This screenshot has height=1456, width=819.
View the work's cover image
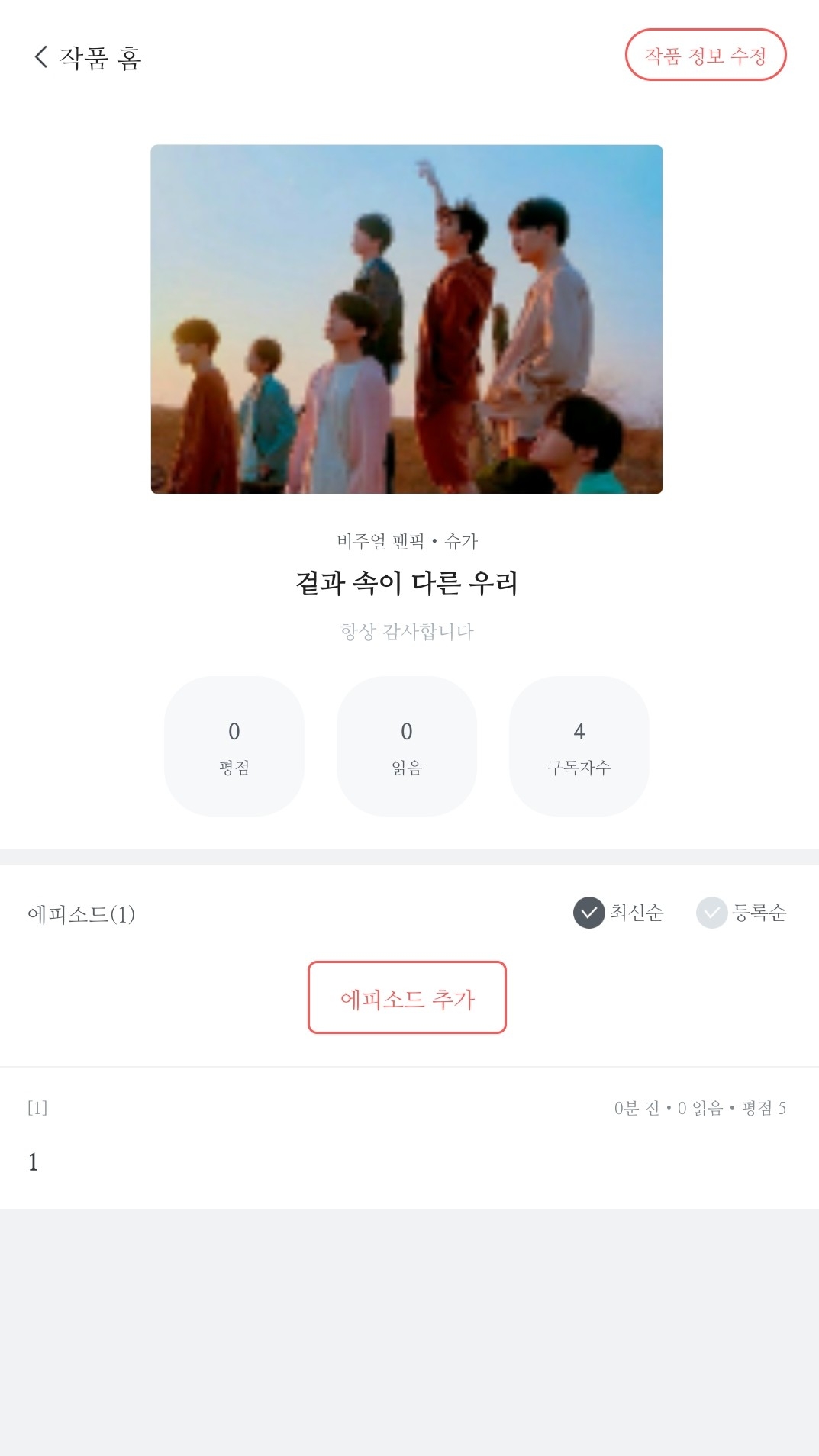point(407,319)
